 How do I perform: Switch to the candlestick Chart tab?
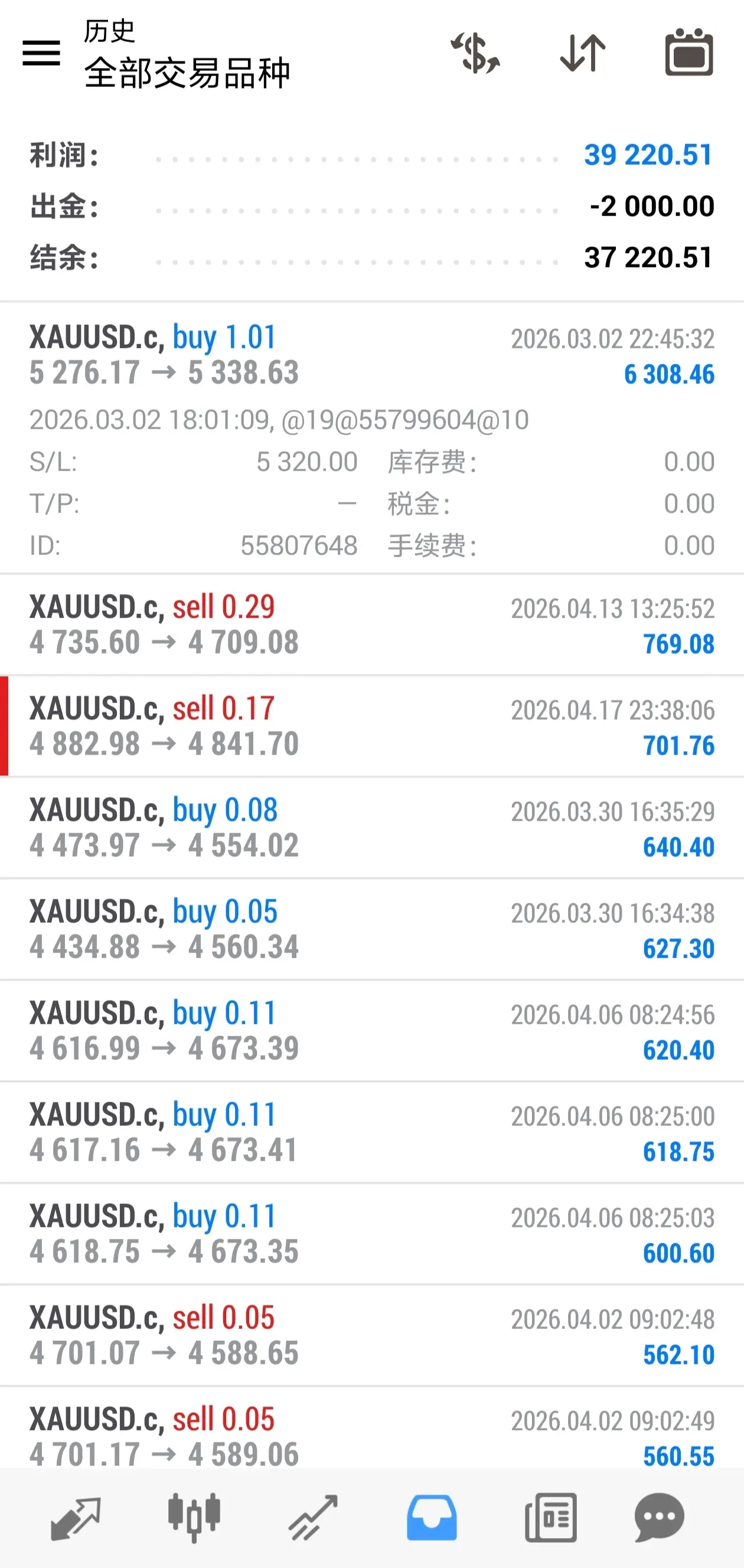[194, 1517]
